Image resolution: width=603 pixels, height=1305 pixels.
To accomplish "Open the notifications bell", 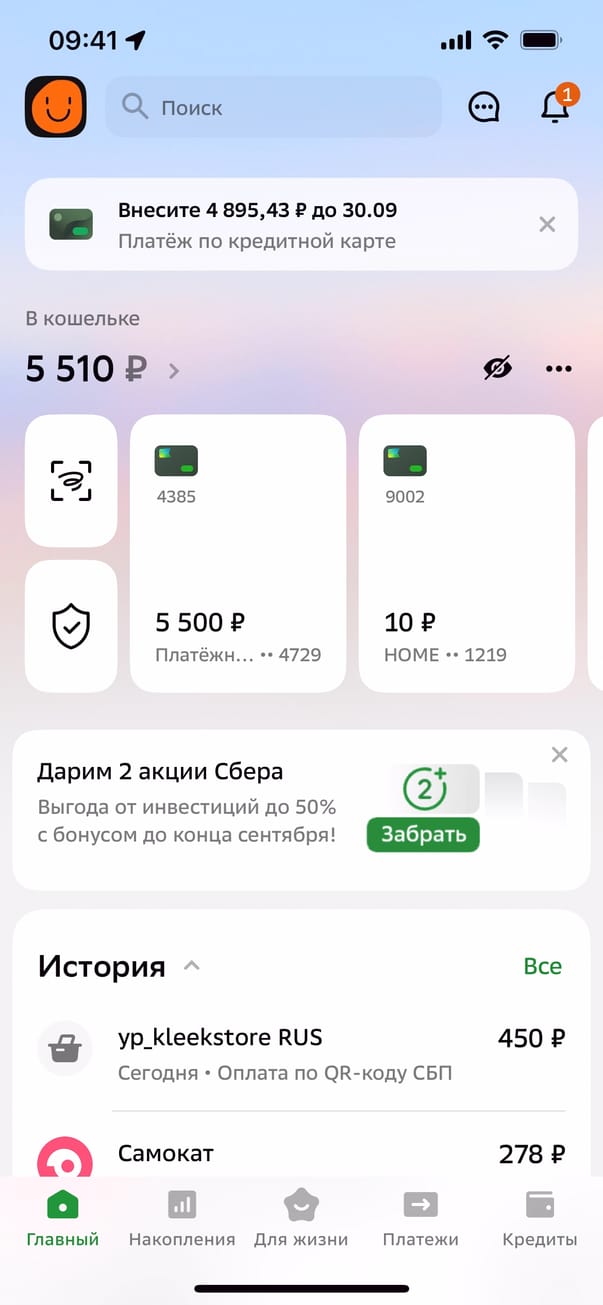I will pos(555,106).
